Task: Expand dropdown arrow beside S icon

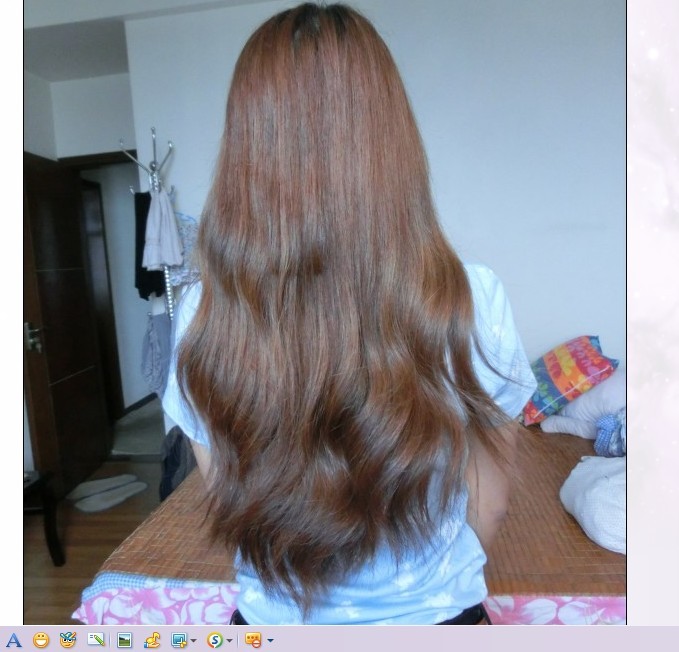Action: click(229, 641)
